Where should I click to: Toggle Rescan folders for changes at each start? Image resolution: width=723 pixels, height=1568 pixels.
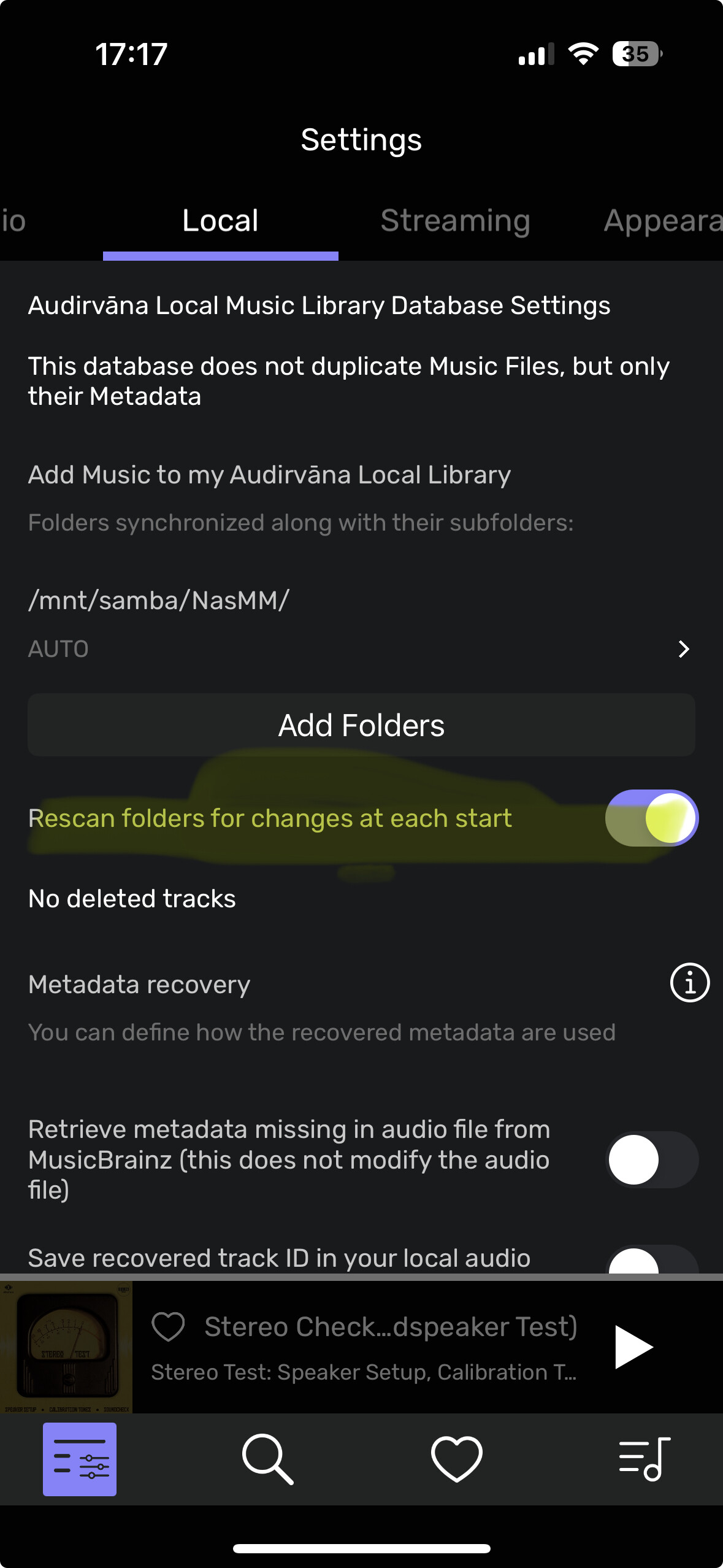point(652,818)
